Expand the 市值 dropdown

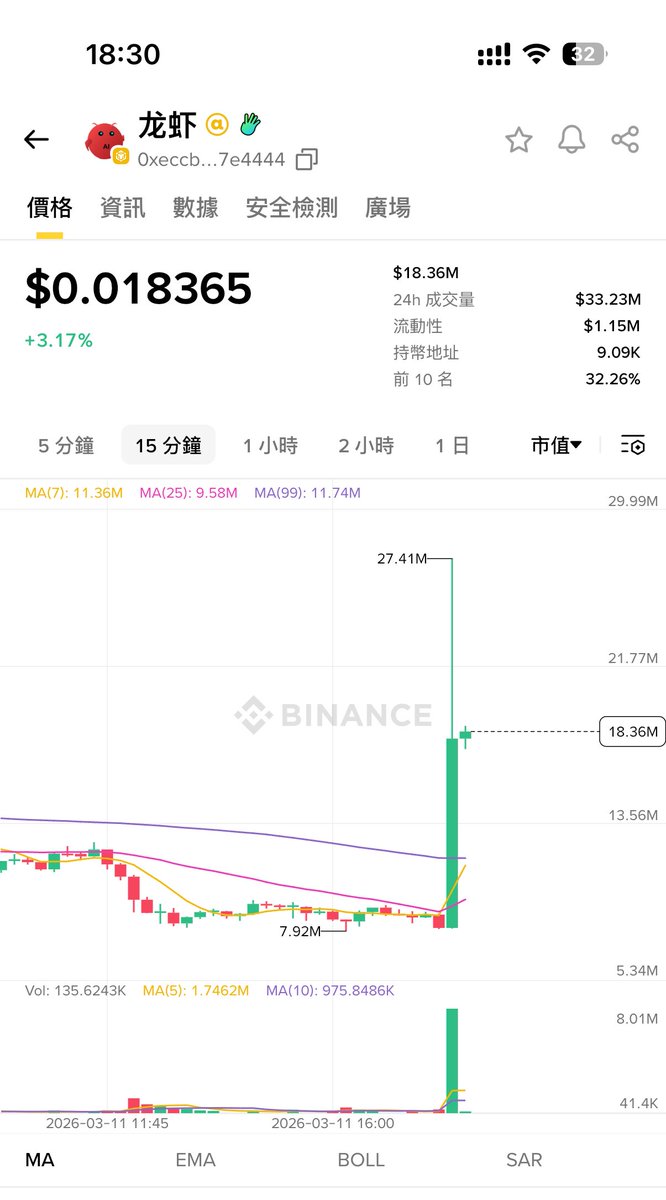(x=557, y=446)
